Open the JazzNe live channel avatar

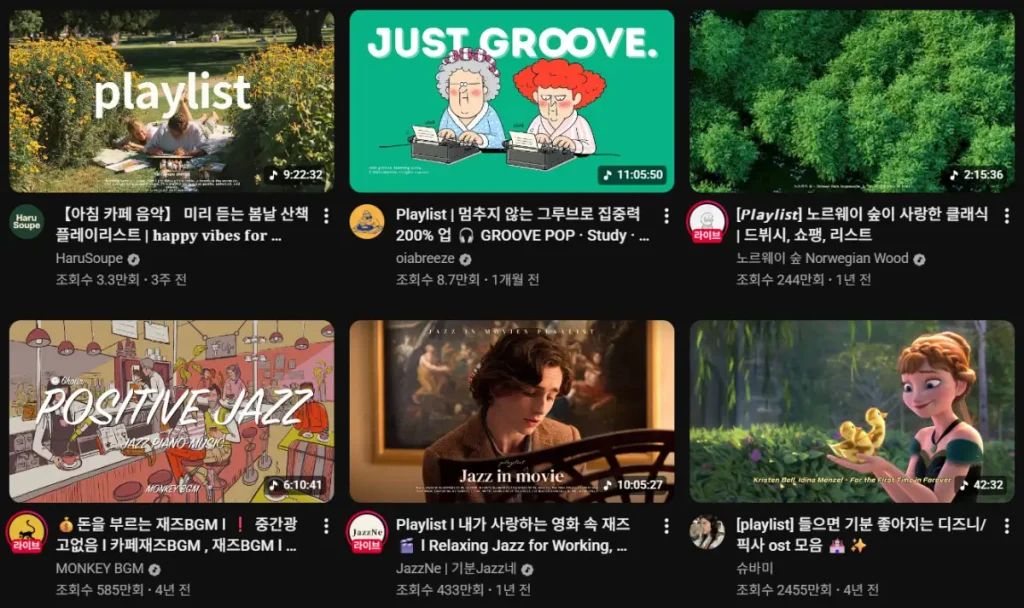(367, 531)
